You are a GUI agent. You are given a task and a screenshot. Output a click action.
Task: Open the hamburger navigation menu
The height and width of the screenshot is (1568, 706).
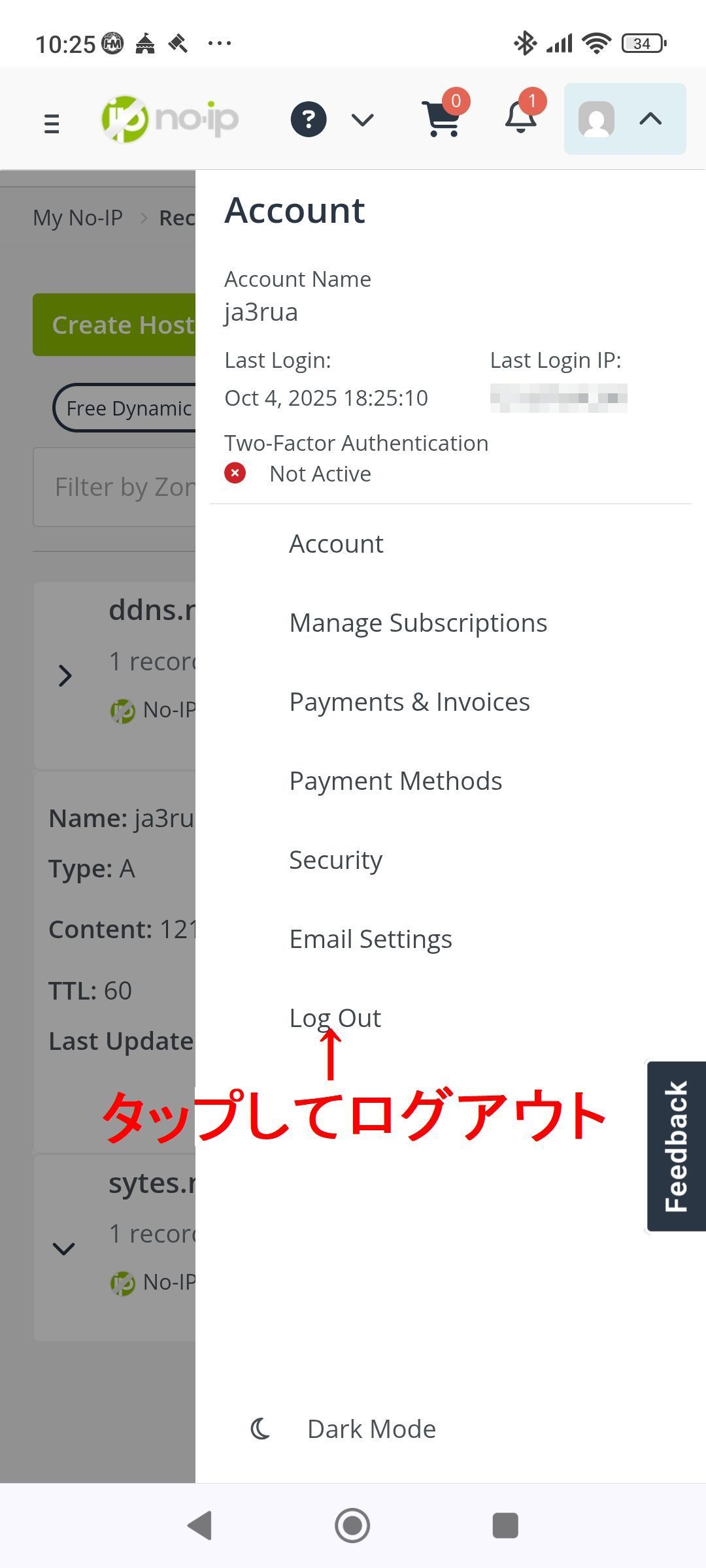coord(52,123)
